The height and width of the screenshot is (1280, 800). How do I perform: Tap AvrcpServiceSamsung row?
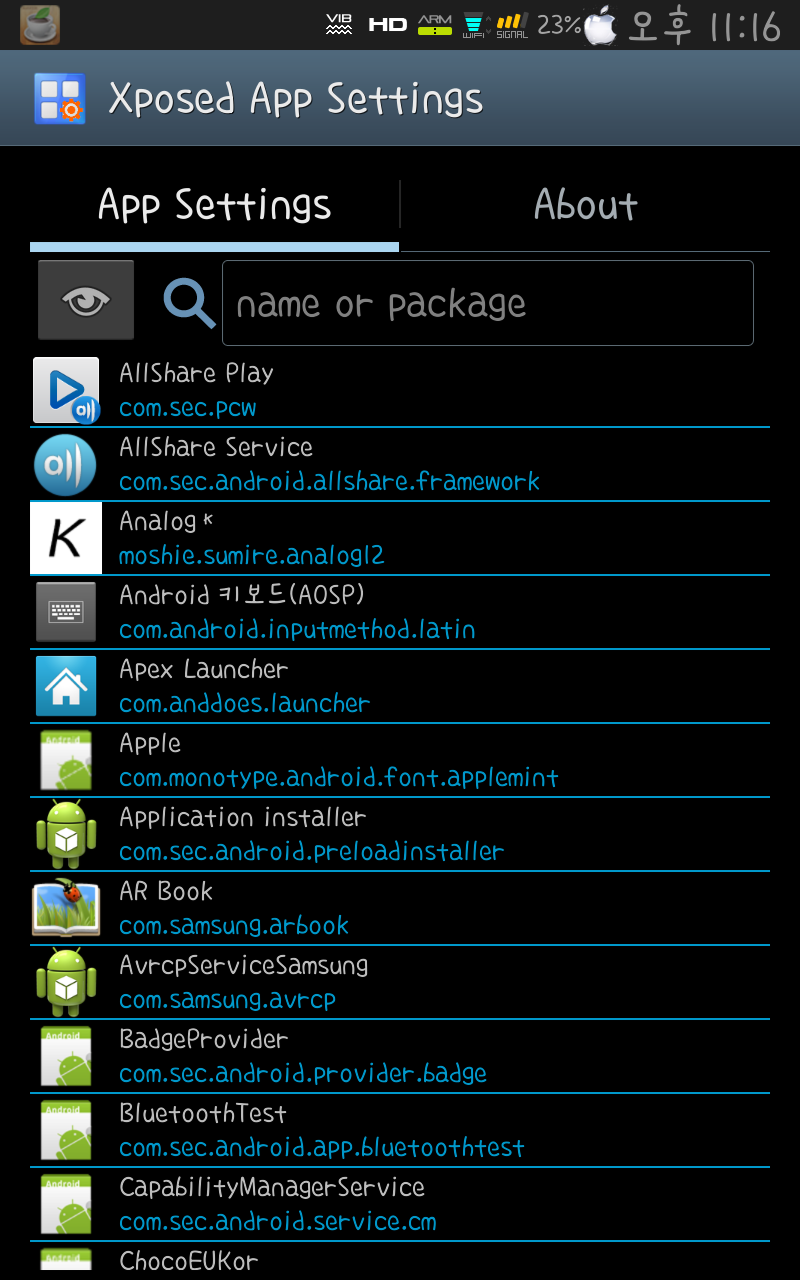point(400,982)
